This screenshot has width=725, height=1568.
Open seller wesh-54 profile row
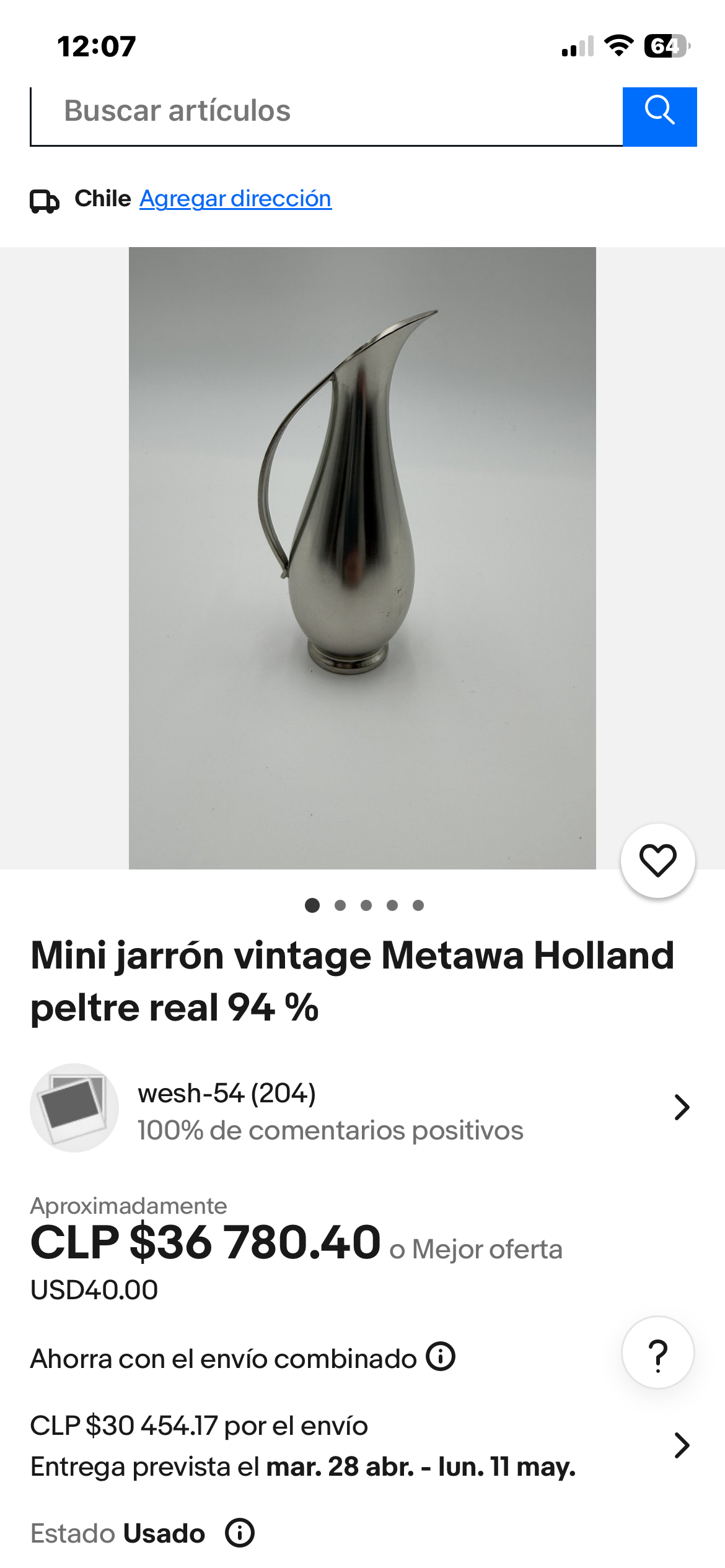pos(362,1108)
